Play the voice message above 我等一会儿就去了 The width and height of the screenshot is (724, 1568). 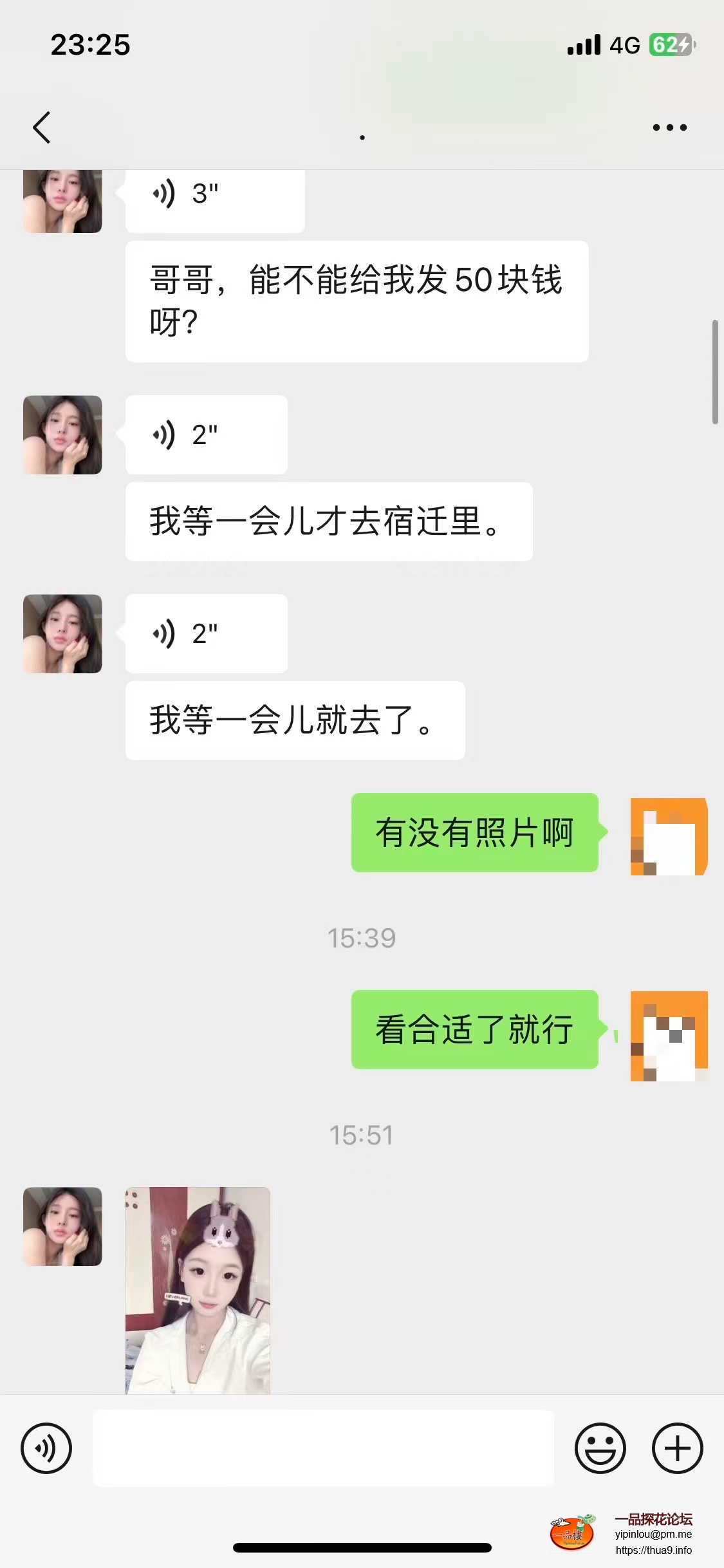(x=206, y=634)
